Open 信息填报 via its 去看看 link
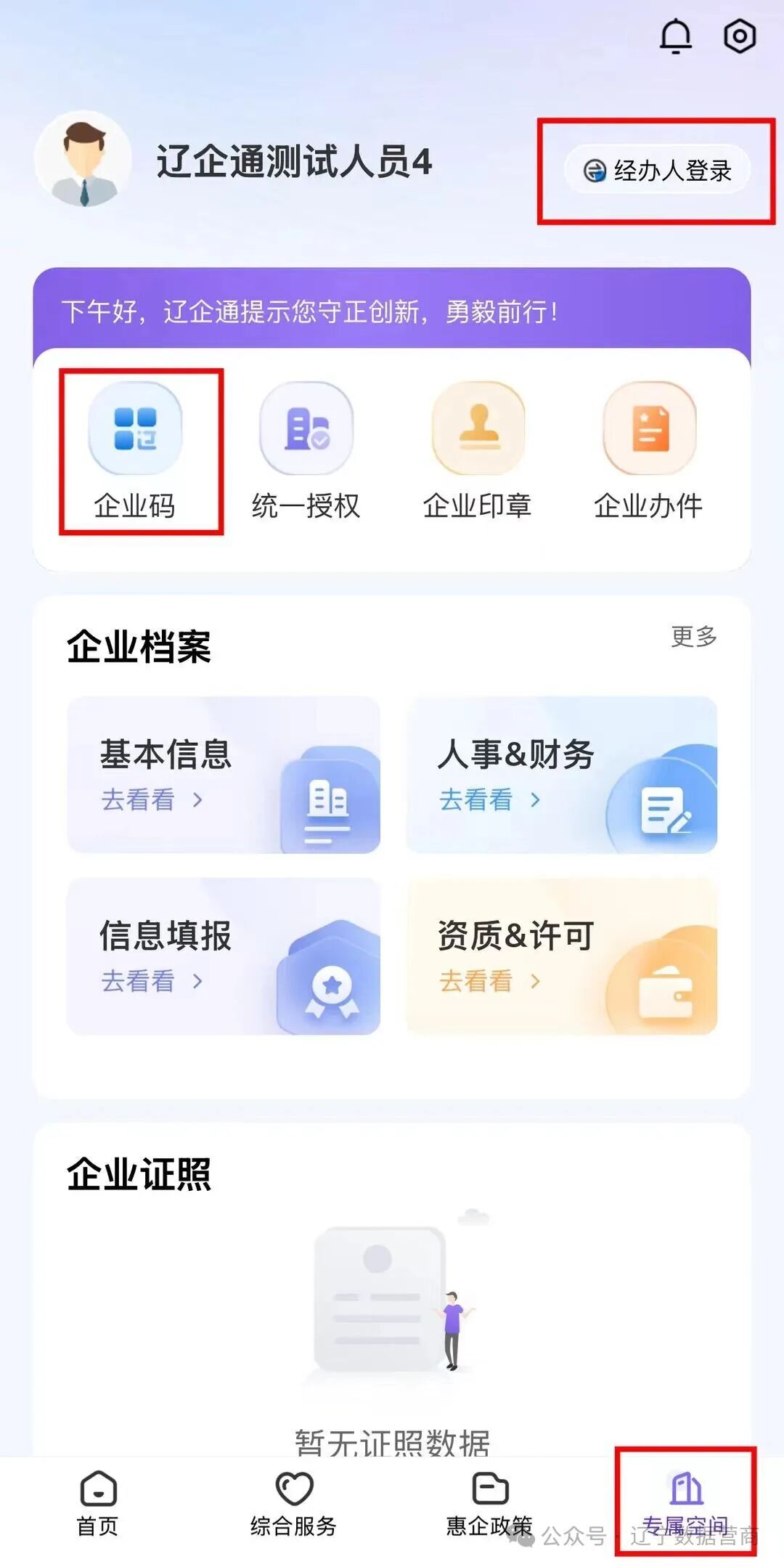Image resolution: width=784 pixels, height=1567 pixels. click(138, 982)
